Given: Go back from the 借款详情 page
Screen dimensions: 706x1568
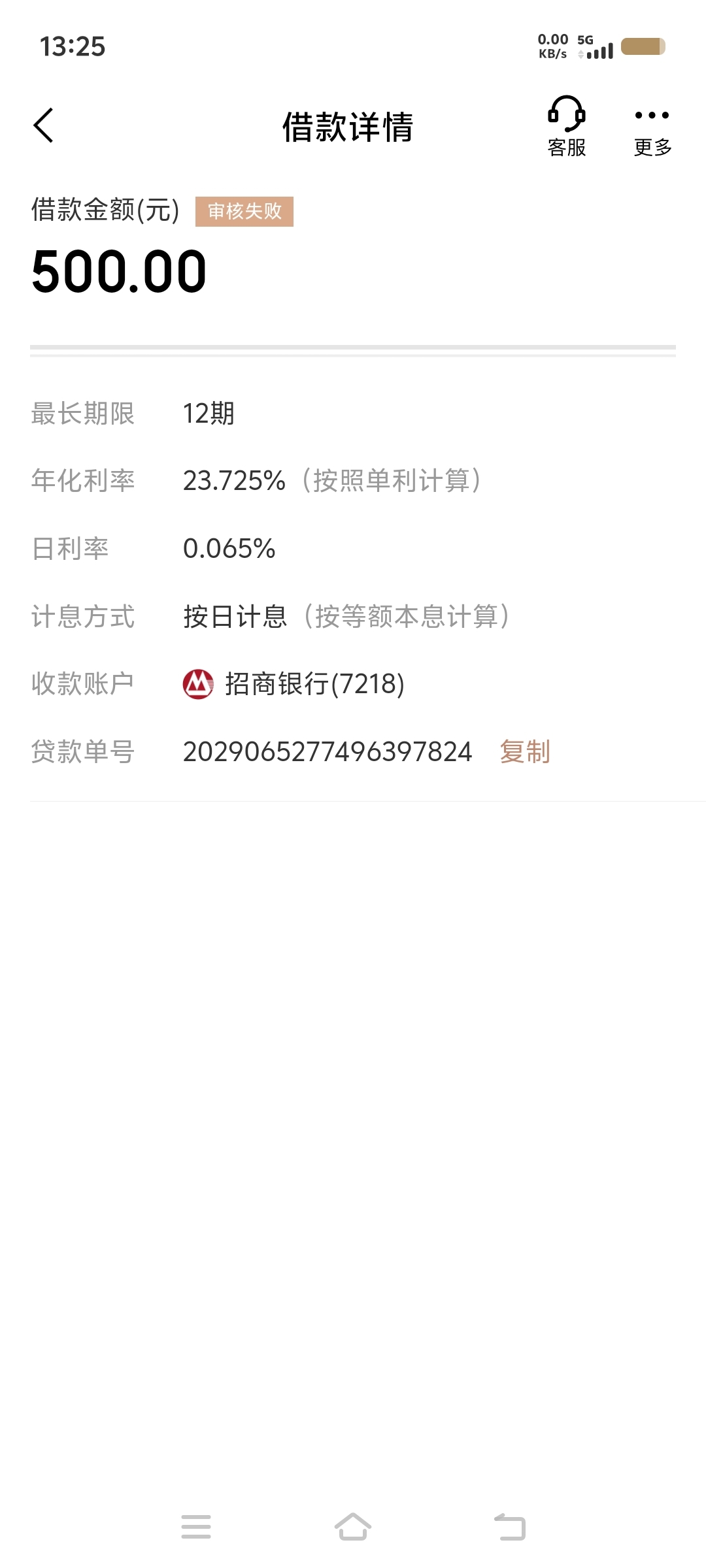Looking at the screenshot, I should 43,125.
